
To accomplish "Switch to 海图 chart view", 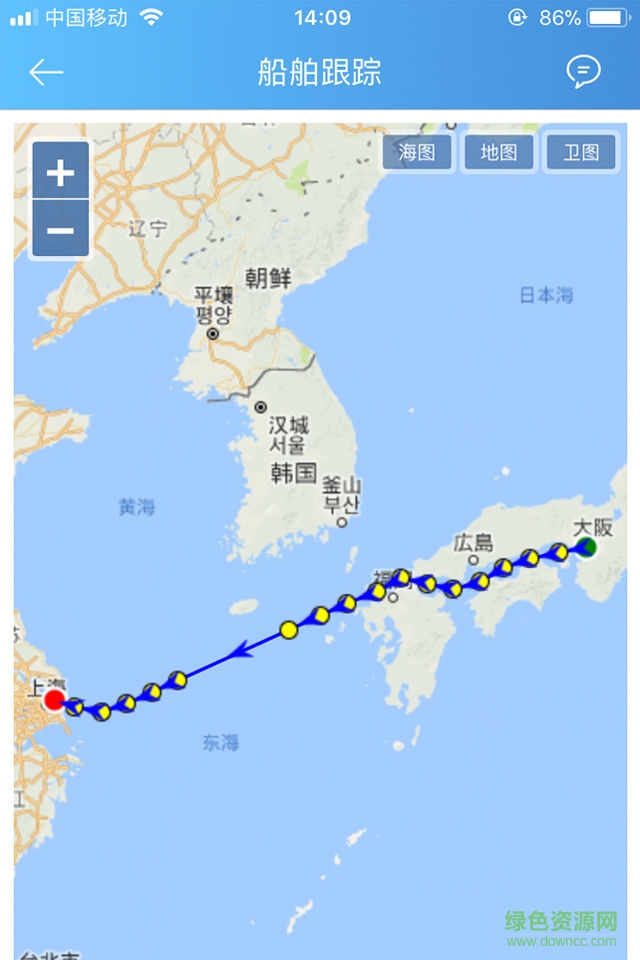I will tap(418, 152).
